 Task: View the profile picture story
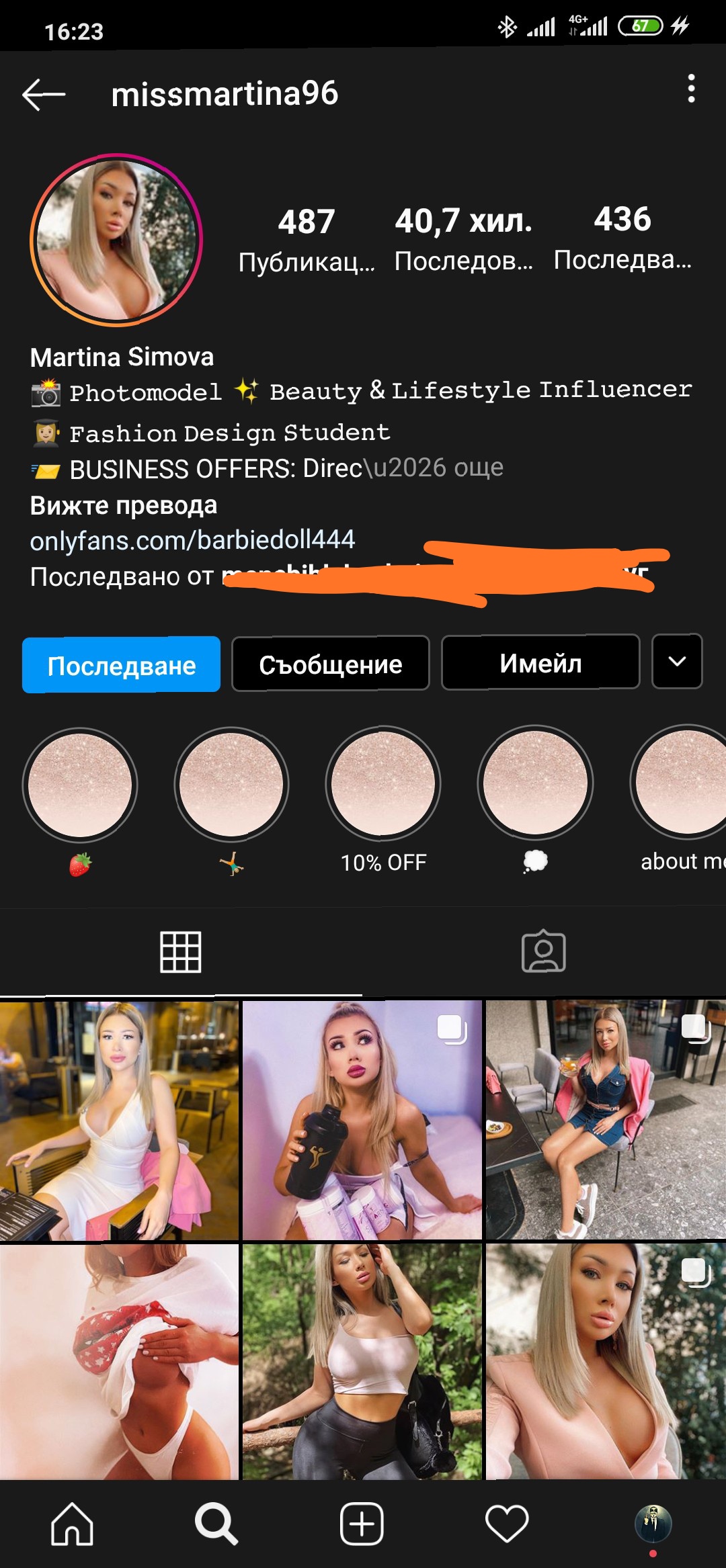(116, 240)
